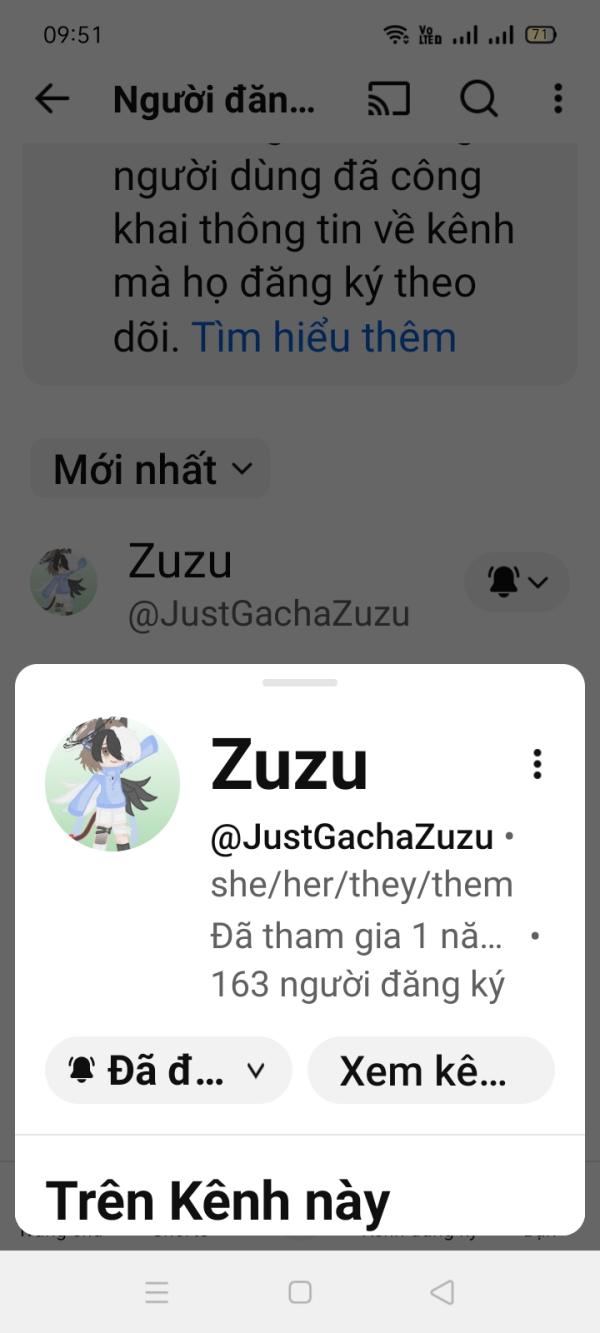This screenshot has height=1333, width=600.
Task: Expand the 'Mới nhất' sort dropdown
Action: 151,468
